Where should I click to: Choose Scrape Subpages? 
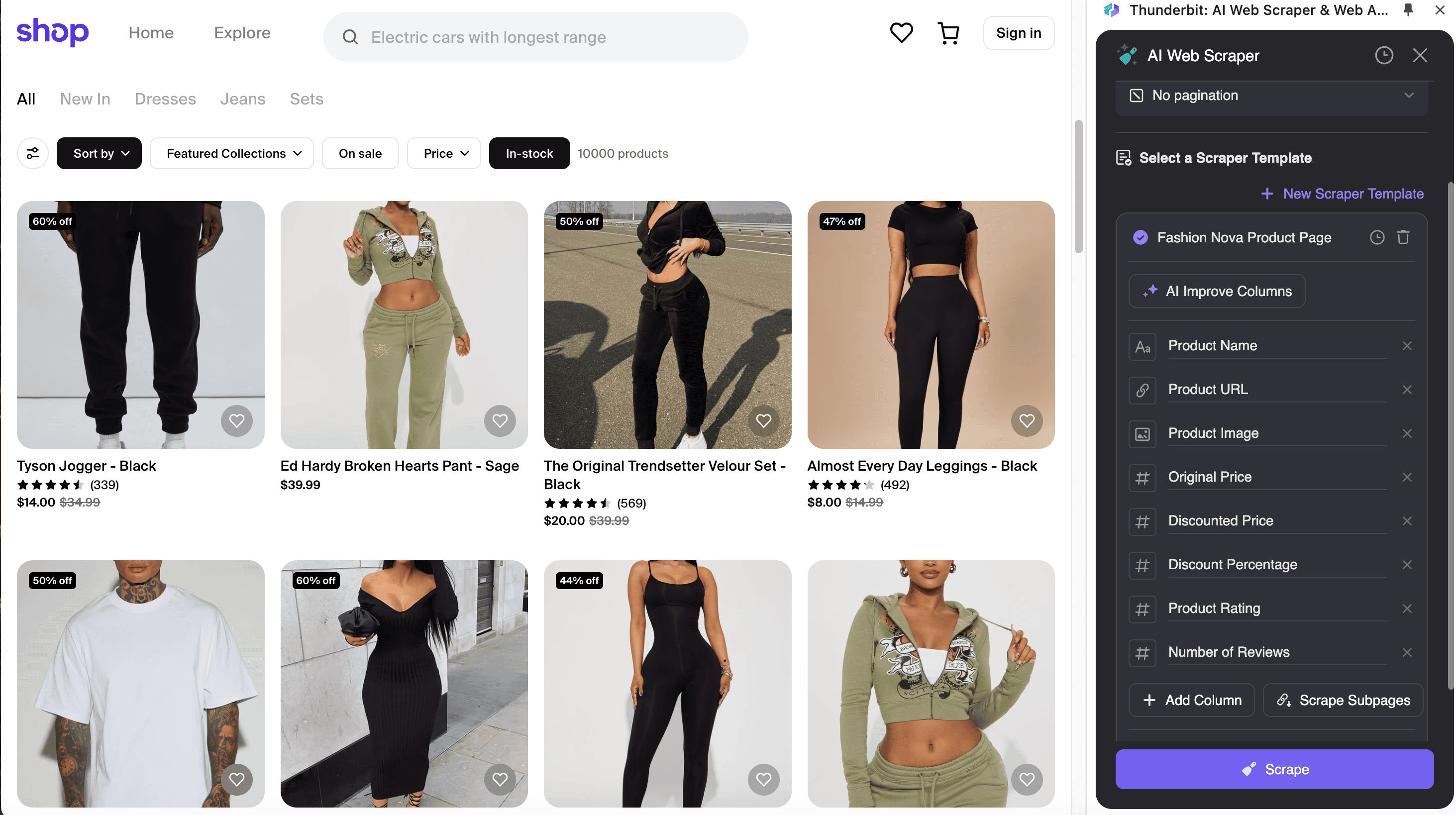[x=1343, y=700]
